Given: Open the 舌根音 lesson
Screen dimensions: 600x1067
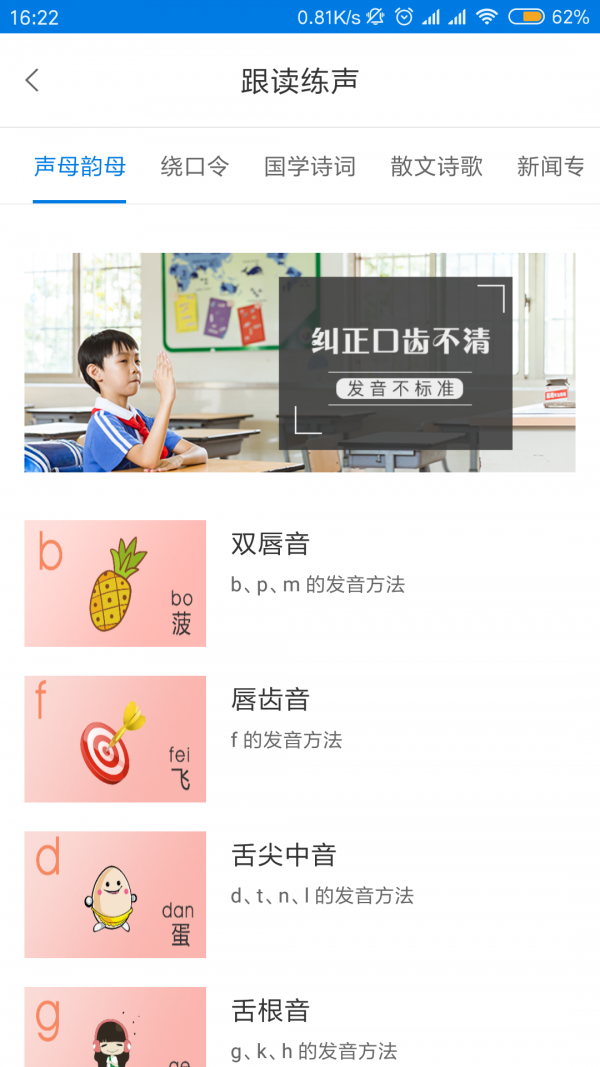Looking at the screenshot, I should [300, 1028].
